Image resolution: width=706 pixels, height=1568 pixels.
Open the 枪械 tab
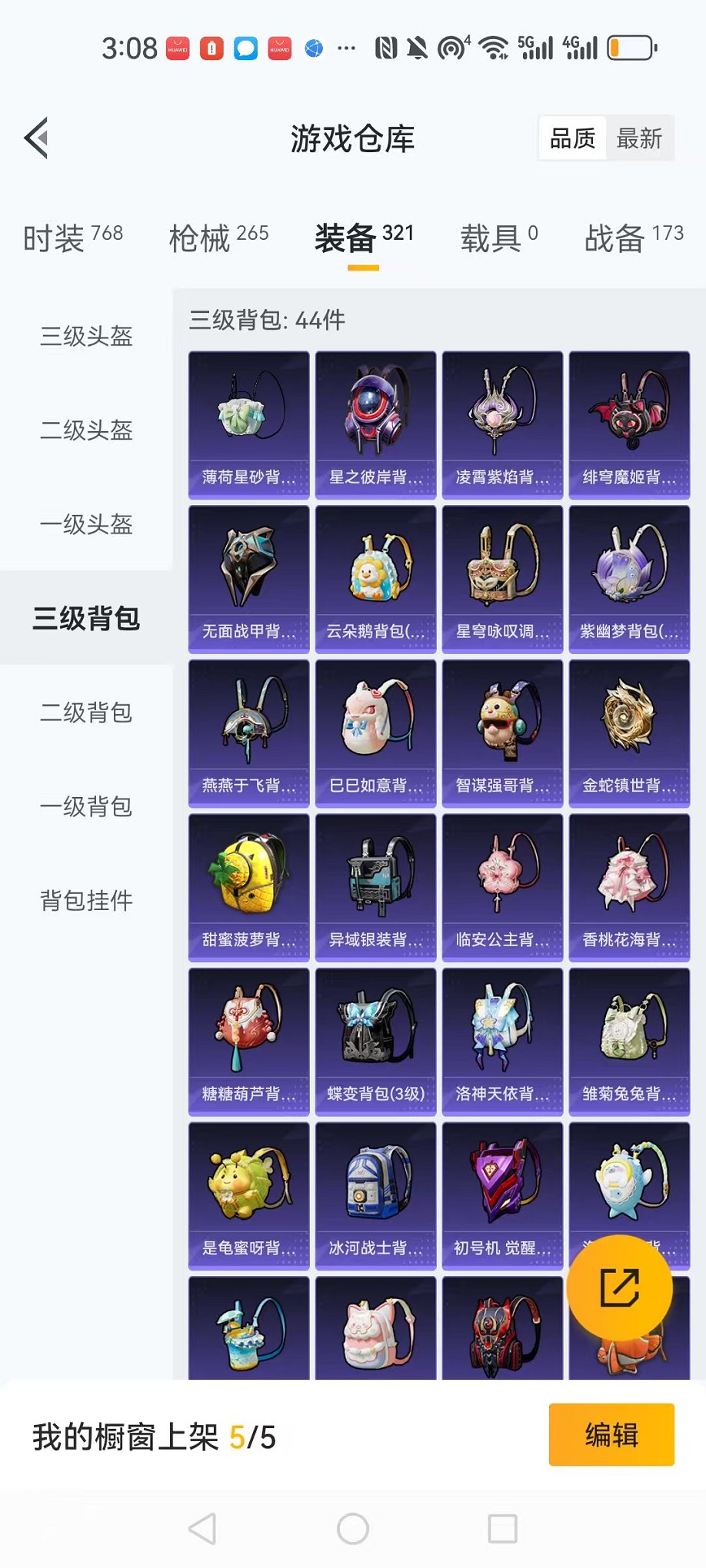pyautogui.click(x=218, y=238)
